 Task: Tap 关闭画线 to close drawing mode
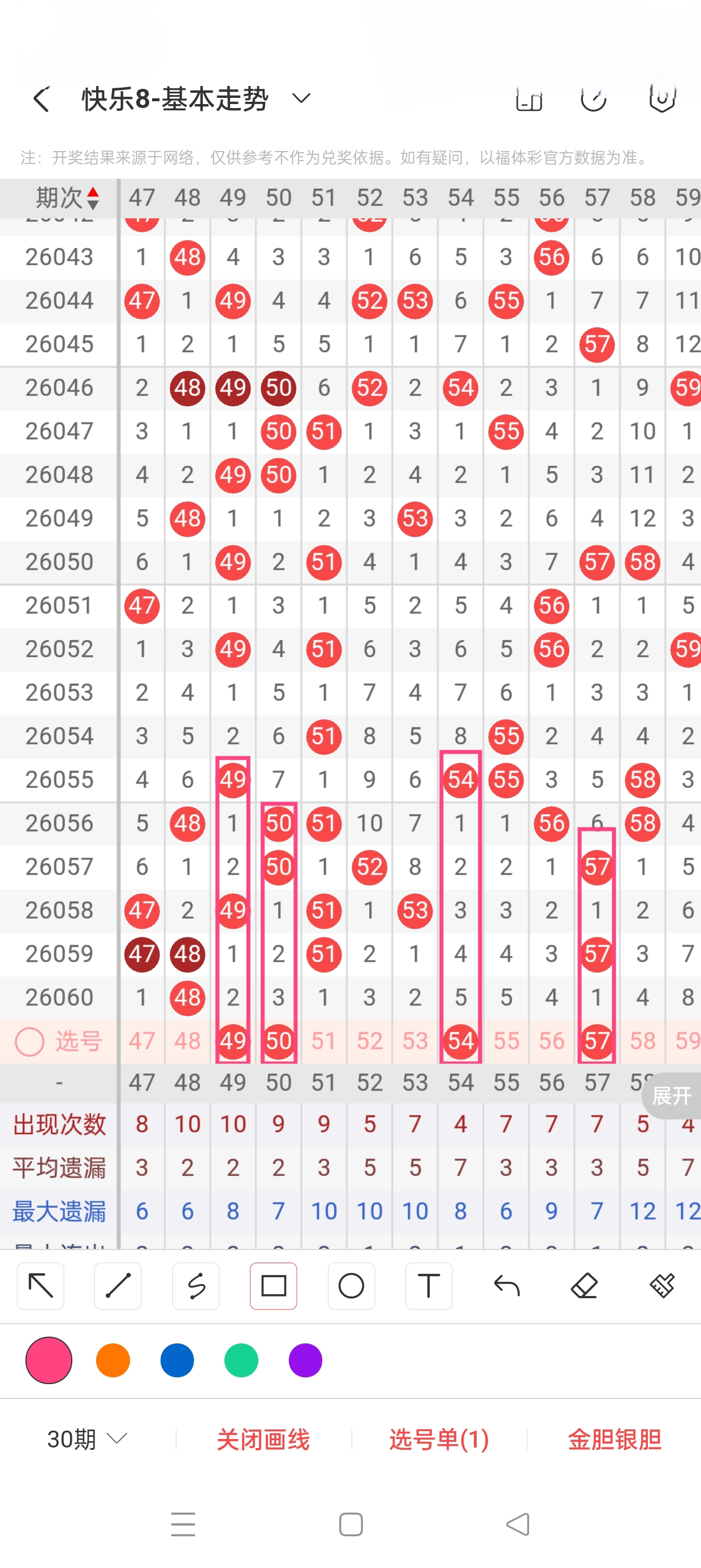263,1440
